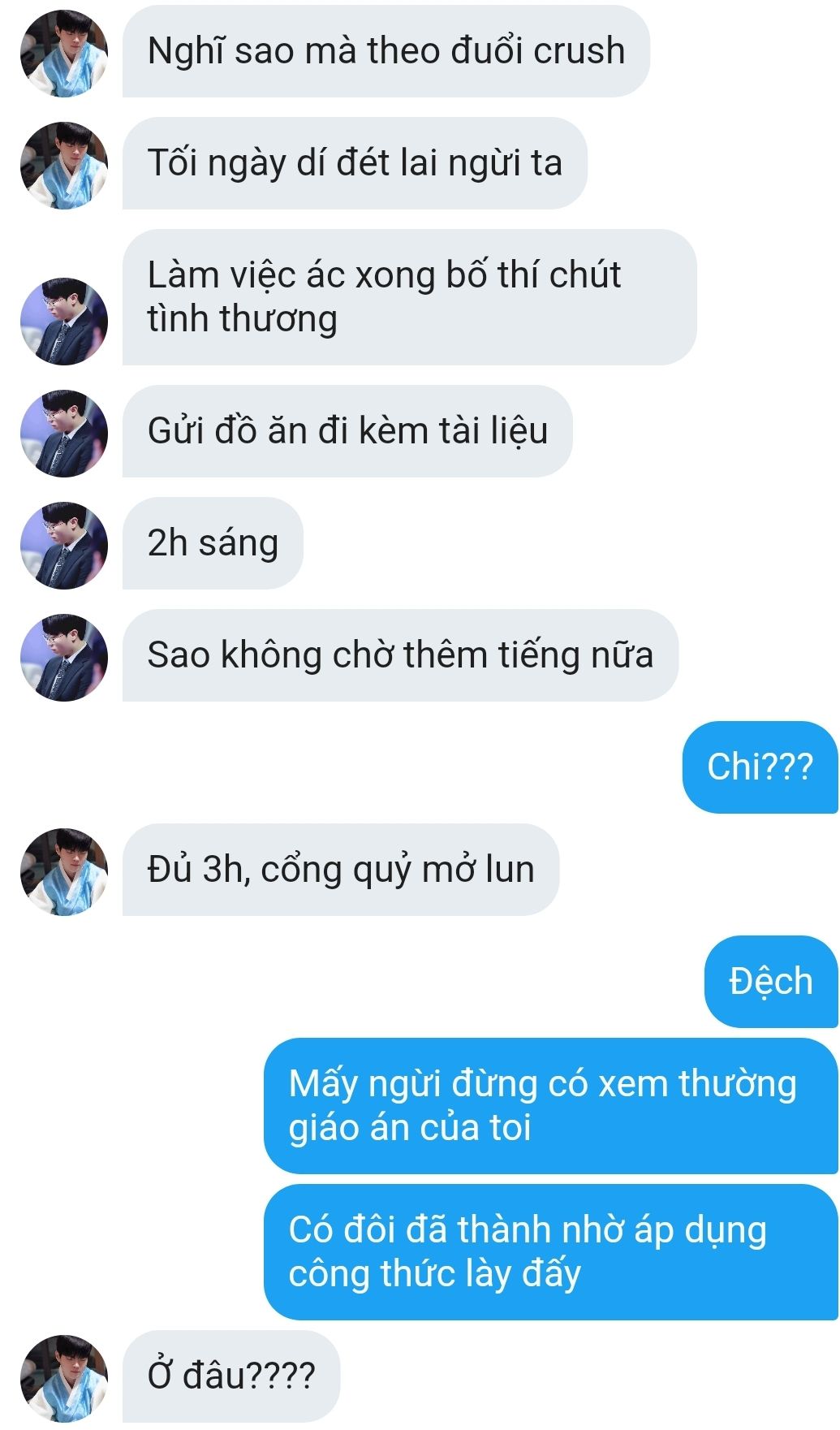Open profile photo by "Sao không chờ thêm tiếng nữa"

64,658
